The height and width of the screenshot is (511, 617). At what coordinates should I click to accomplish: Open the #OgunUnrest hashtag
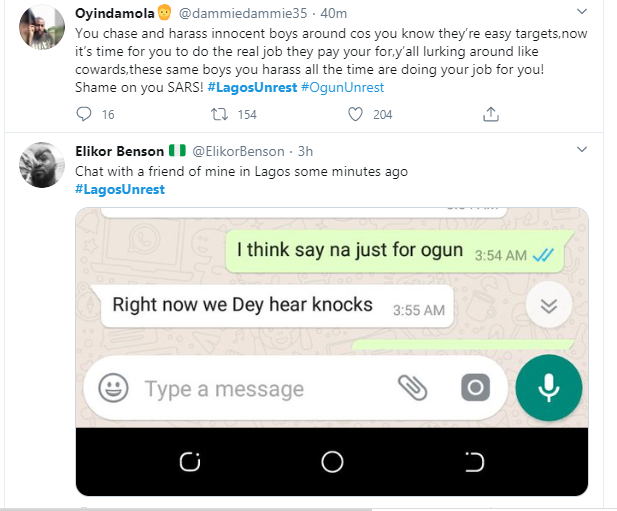click(342, 87)
